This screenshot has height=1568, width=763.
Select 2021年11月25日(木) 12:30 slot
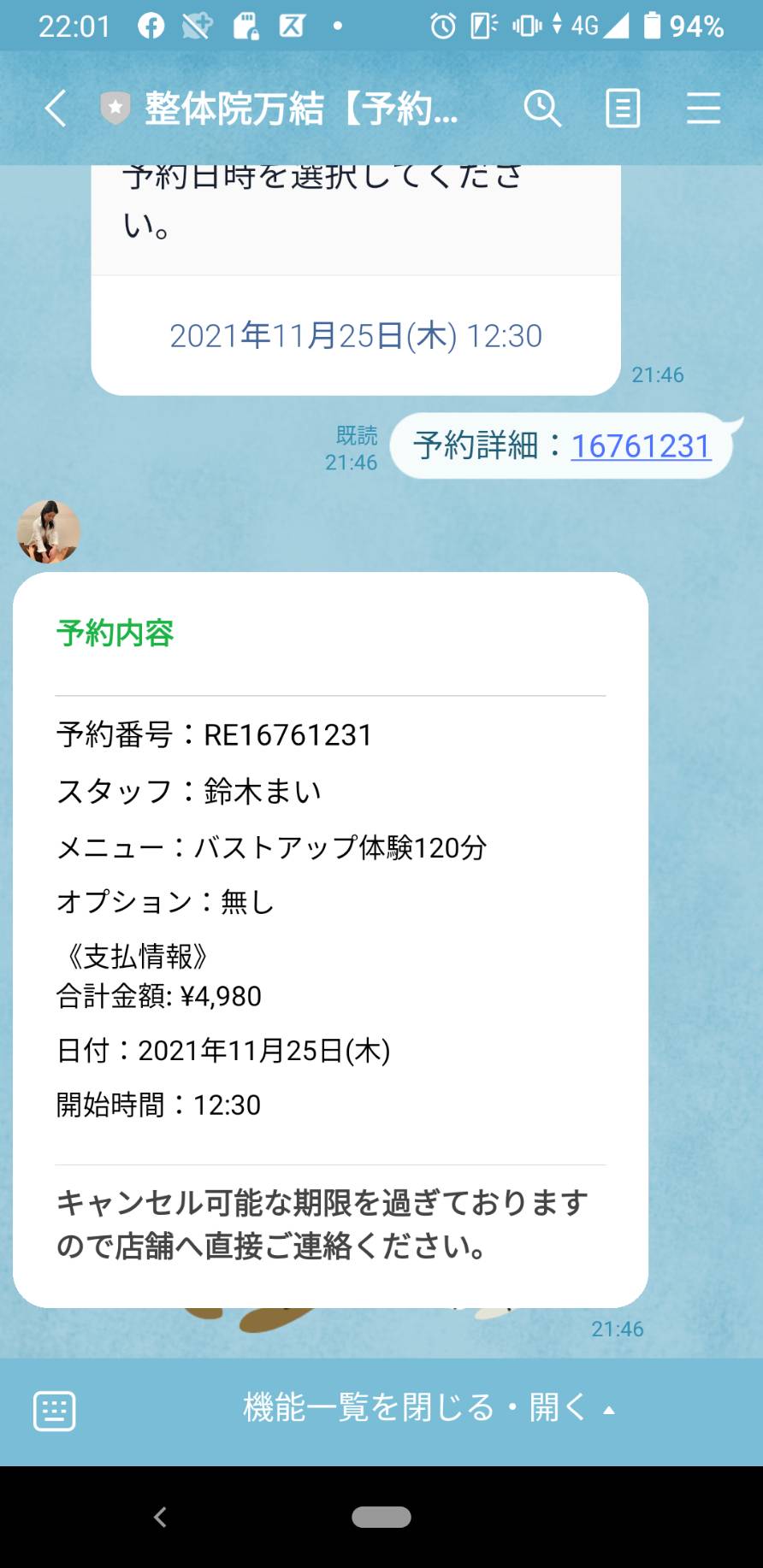tap(356, 336)
